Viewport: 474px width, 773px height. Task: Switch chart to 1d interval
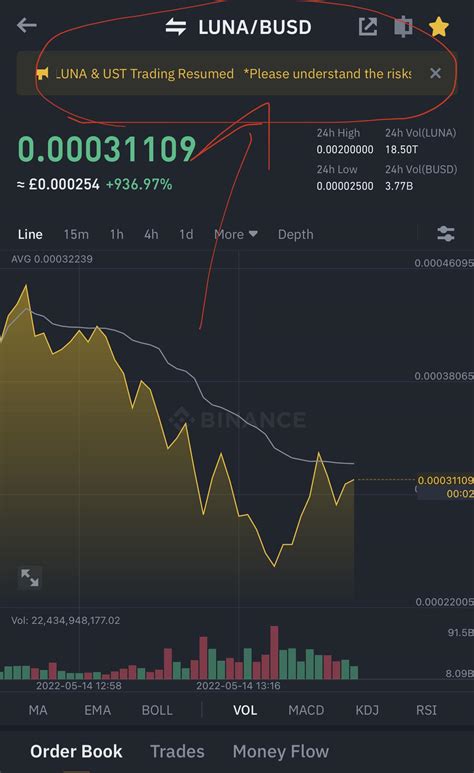186,234
